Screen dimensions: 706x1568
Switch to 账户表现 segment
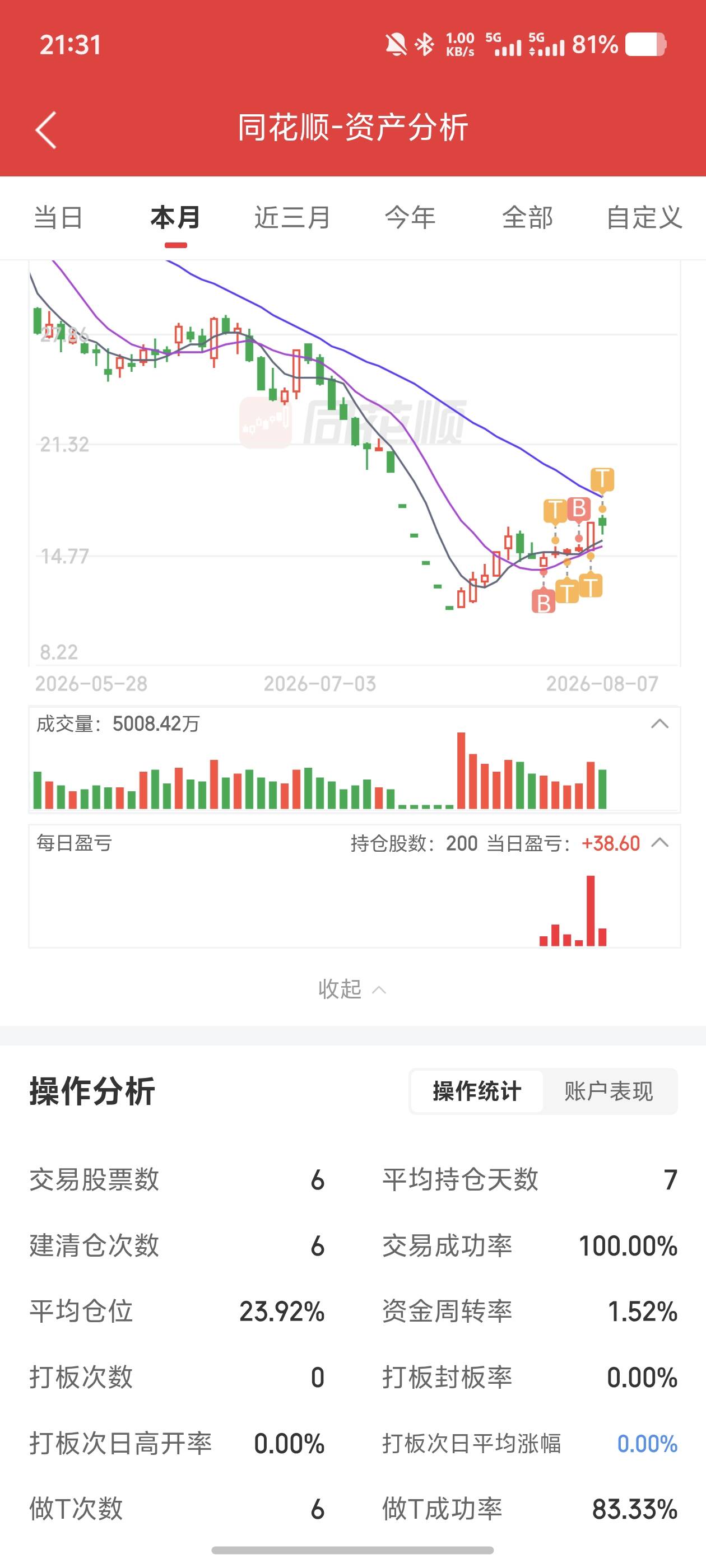tap(609, 1091)
